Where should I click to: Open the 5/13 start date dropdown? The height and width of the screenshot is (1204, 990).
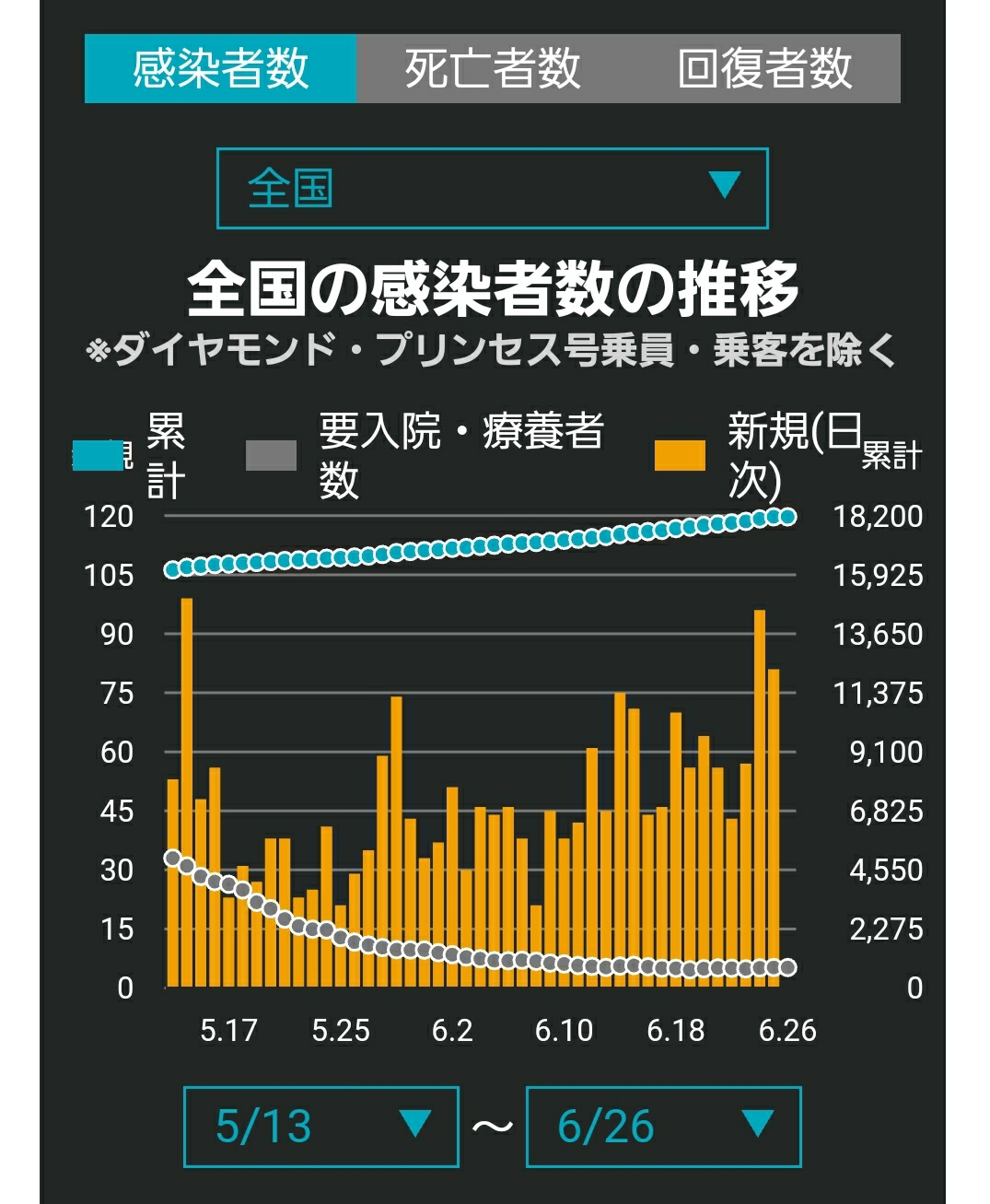click(321, 1127)
